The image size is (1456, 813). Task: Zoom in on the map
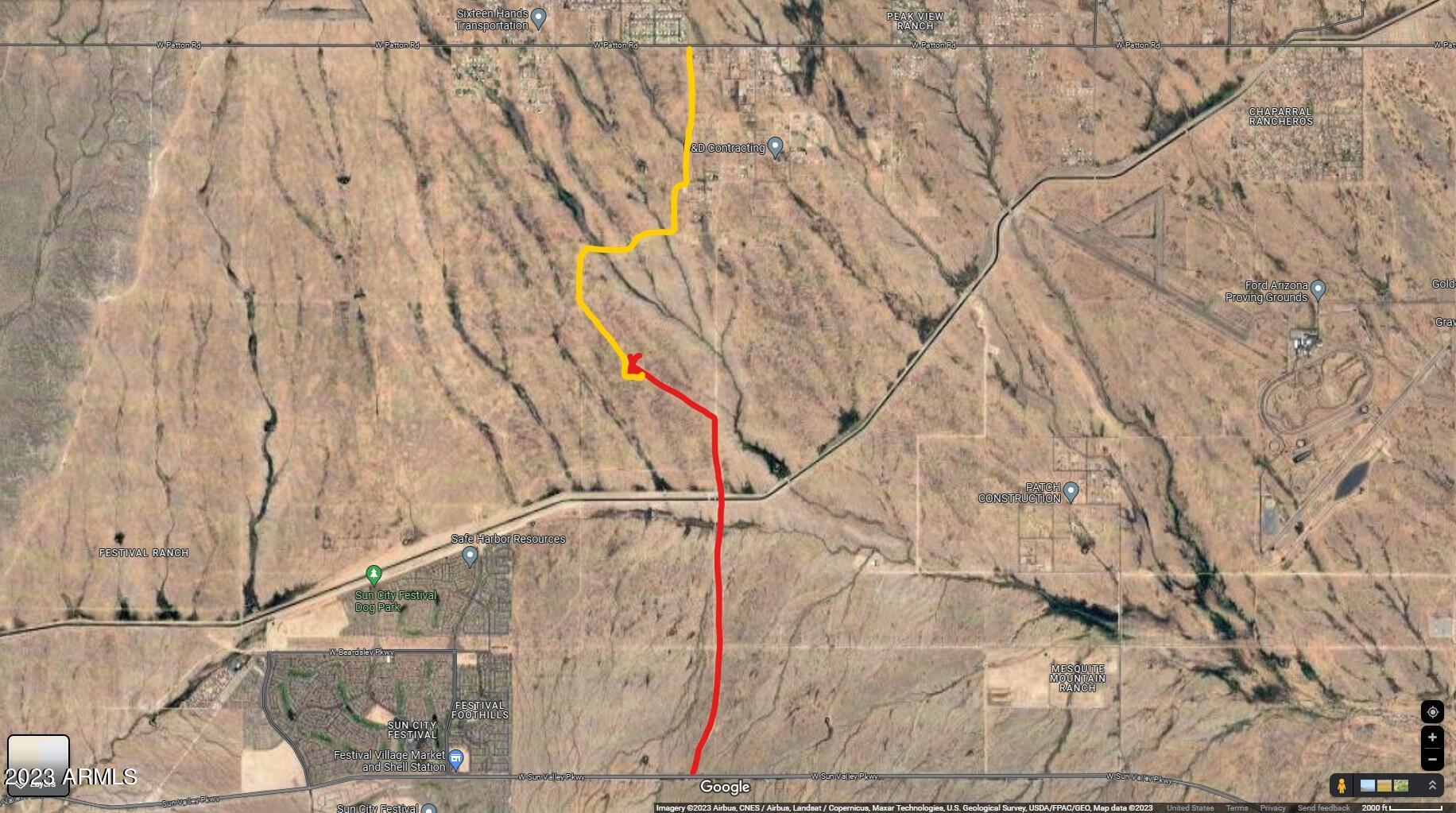[1432, 738]
